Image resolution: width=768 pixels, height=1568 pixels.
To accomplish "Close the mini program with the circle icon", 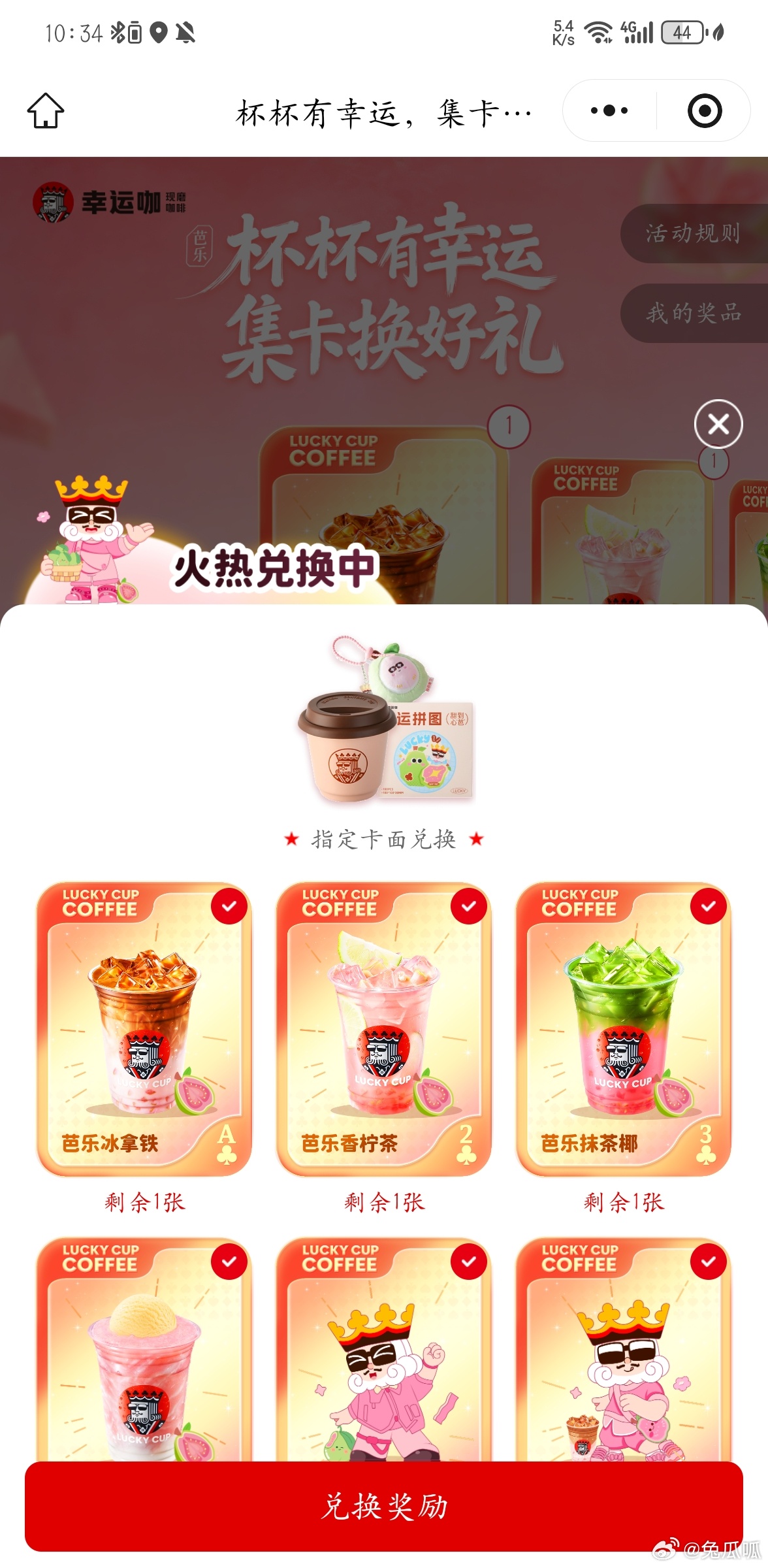I will [705, 111].
